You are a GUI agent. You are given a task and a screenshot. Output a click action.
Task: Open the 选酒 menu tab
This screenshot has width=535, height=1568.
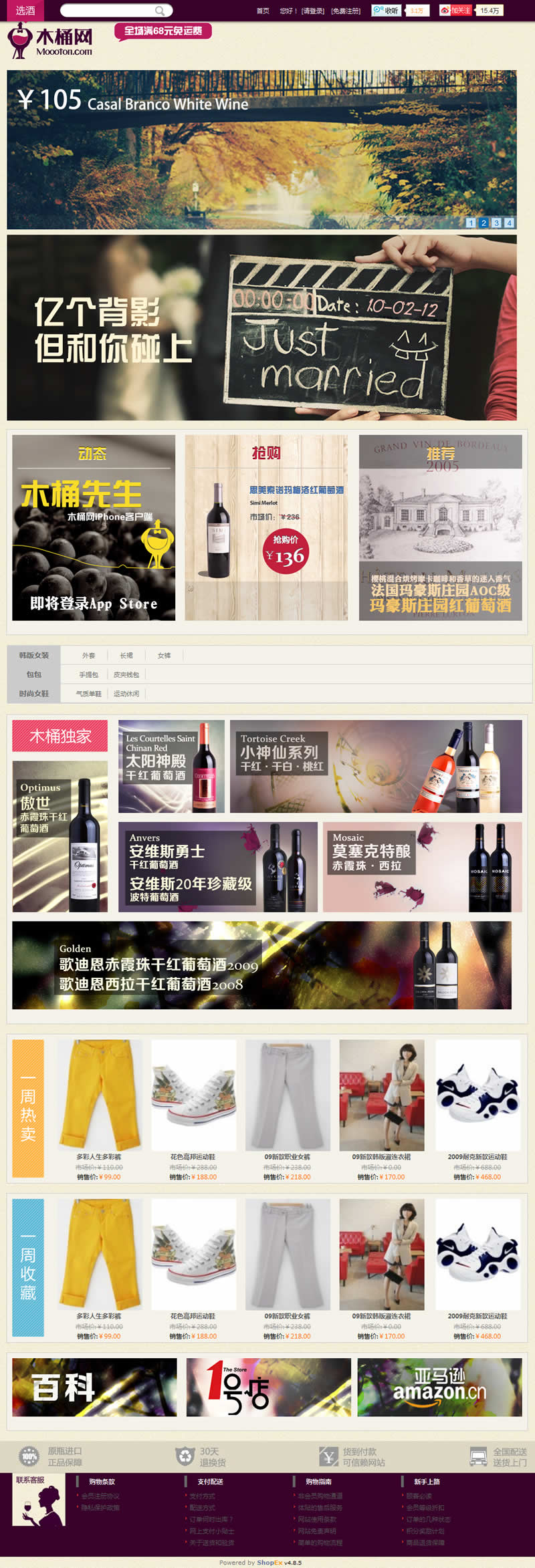point(25,11)
